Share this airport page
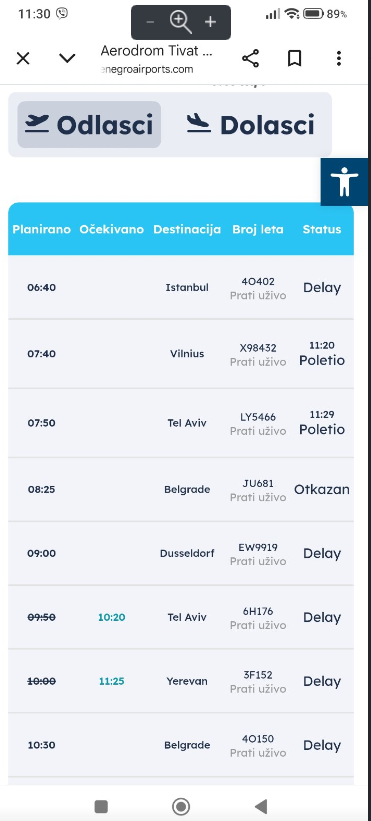 251,58
